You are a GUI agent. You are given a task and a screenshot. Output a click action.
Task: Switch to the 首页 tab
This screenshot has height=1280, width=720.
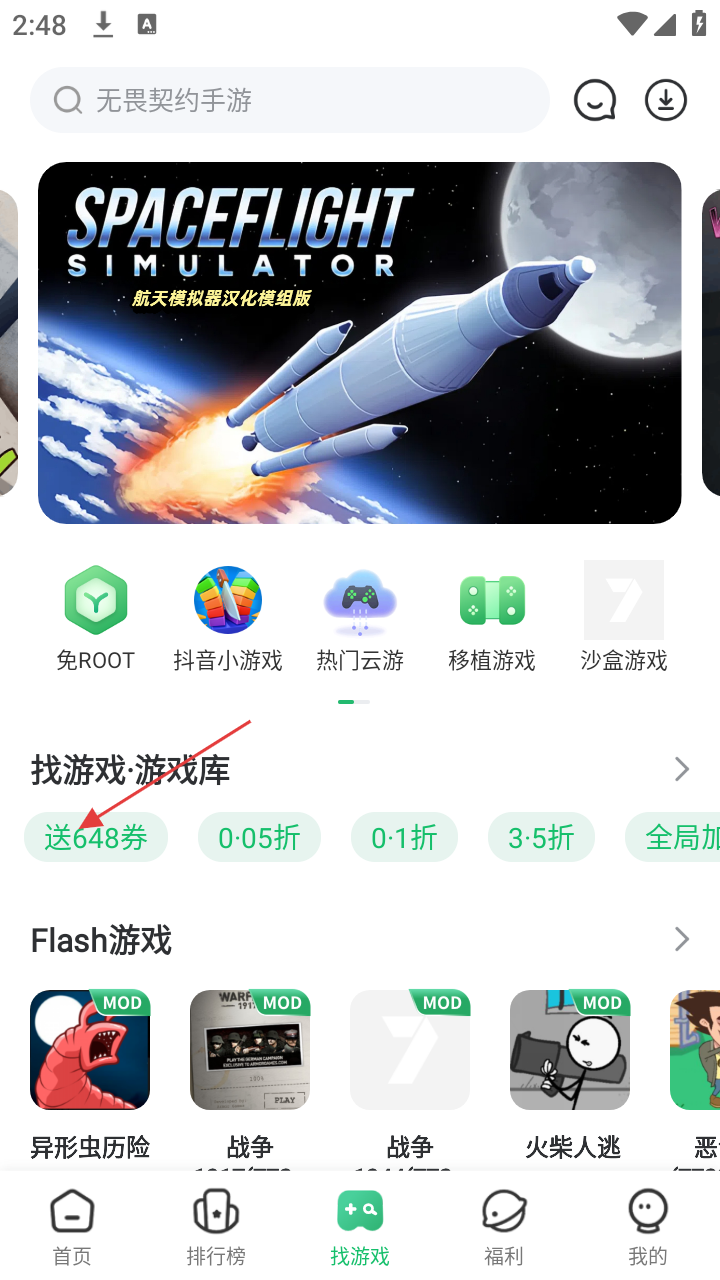(x=72, y=1228)
